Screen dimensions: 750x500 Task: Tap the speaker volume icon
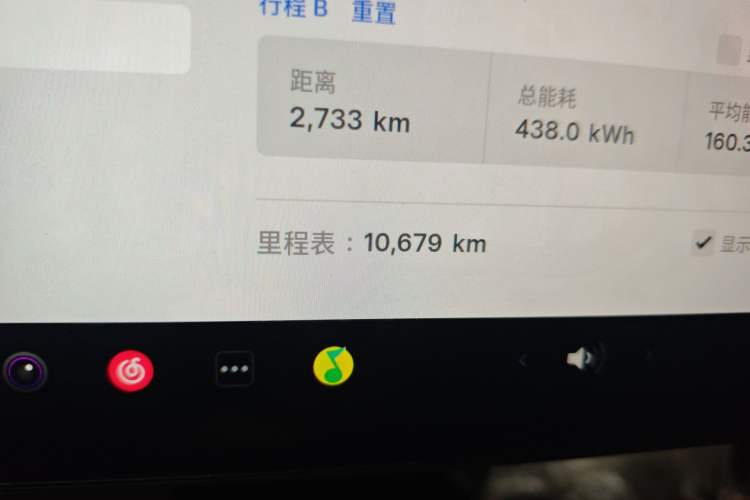point(581,358)
